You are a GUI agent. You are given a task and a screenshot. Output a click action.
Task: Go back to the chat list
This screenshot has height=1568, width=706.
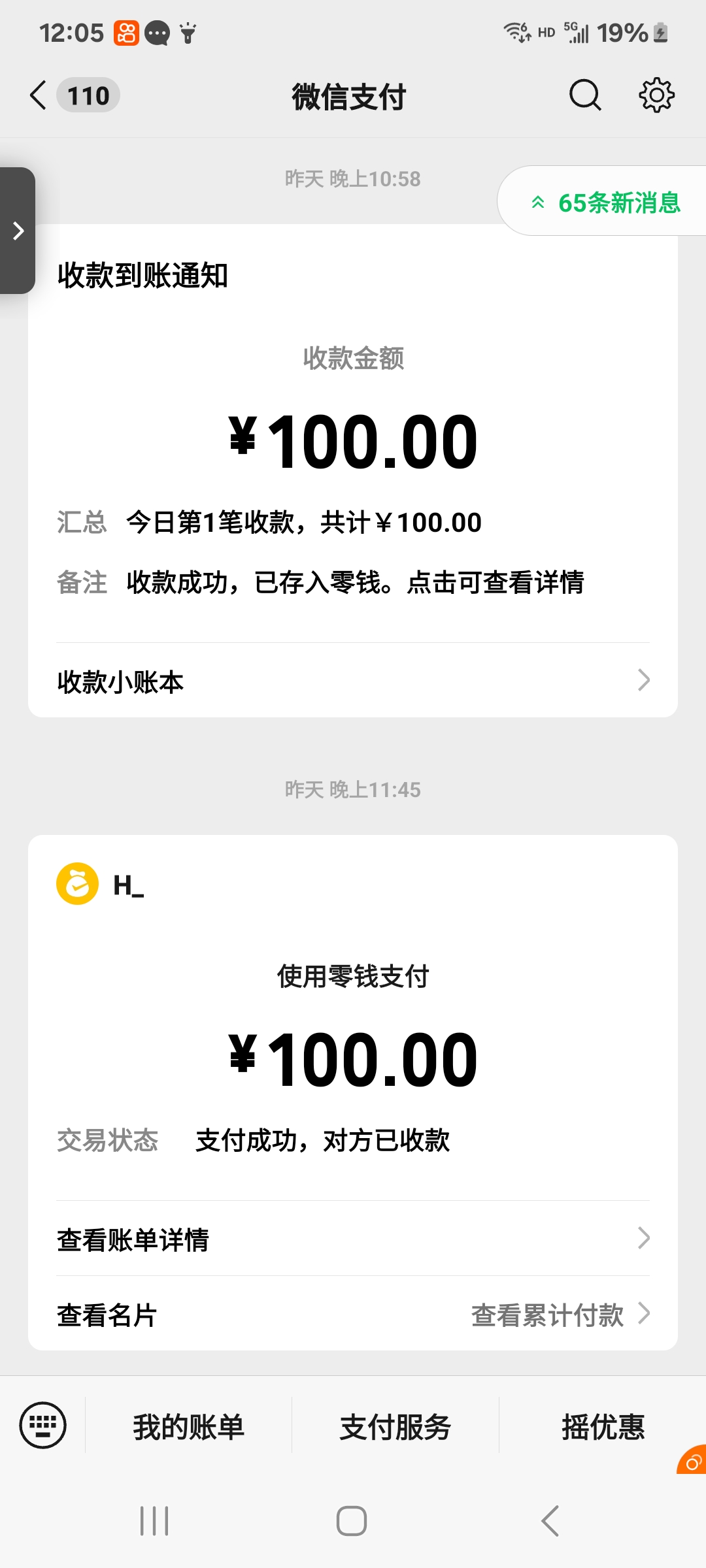coord(39,95)
